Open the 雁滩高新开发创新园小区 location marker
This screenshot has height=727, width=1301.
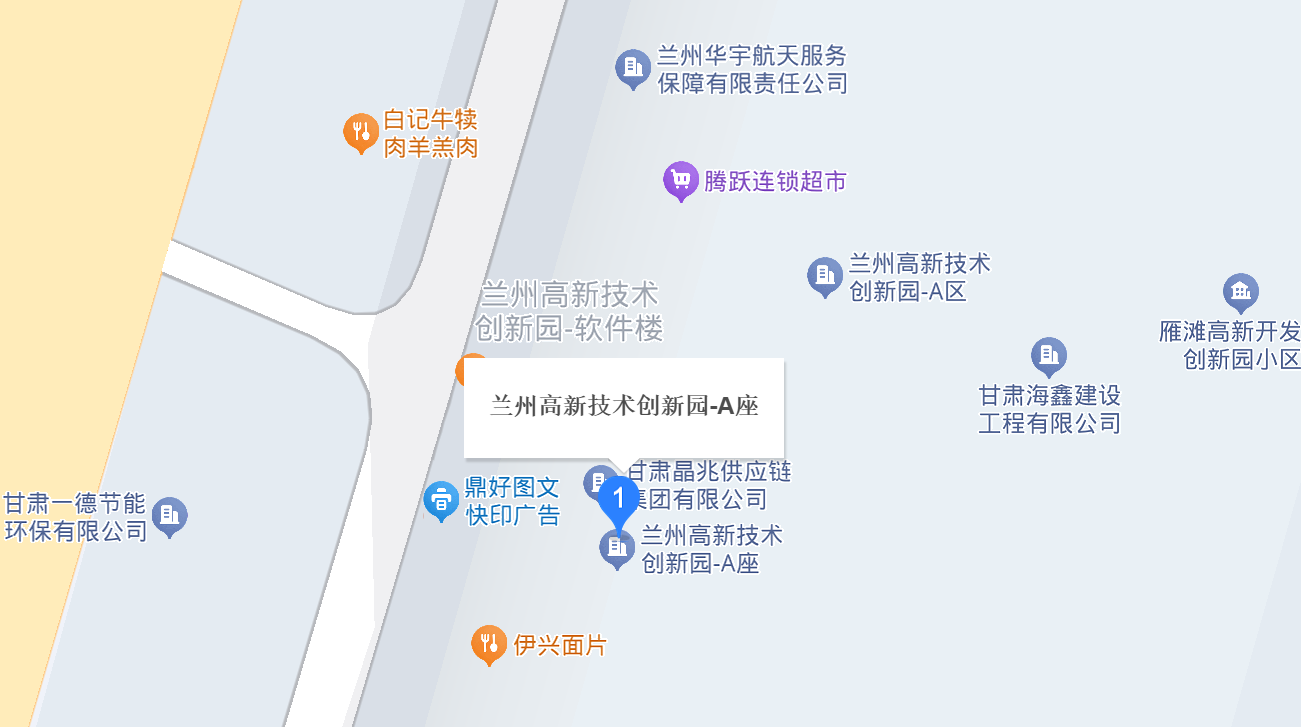pyautogui.click(x=1240, y=292)
